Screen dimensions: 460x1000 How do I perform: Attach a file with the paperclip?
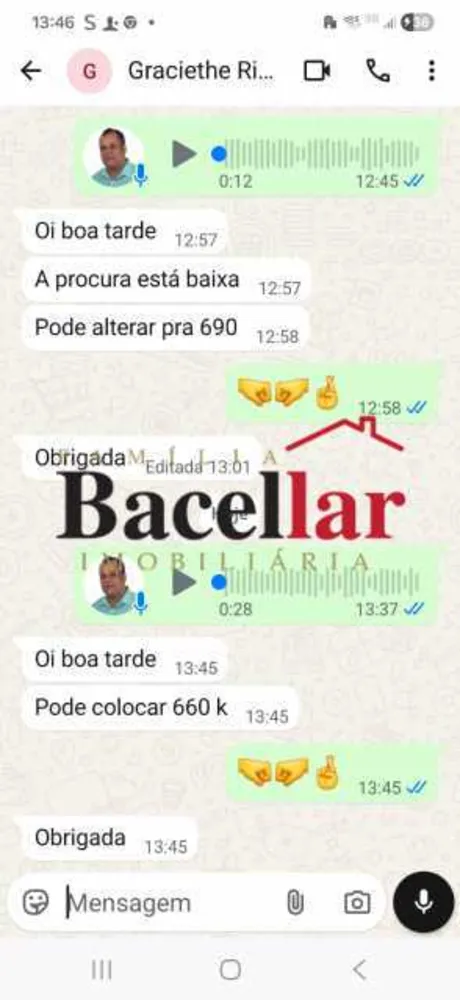(x=295, y=902)
